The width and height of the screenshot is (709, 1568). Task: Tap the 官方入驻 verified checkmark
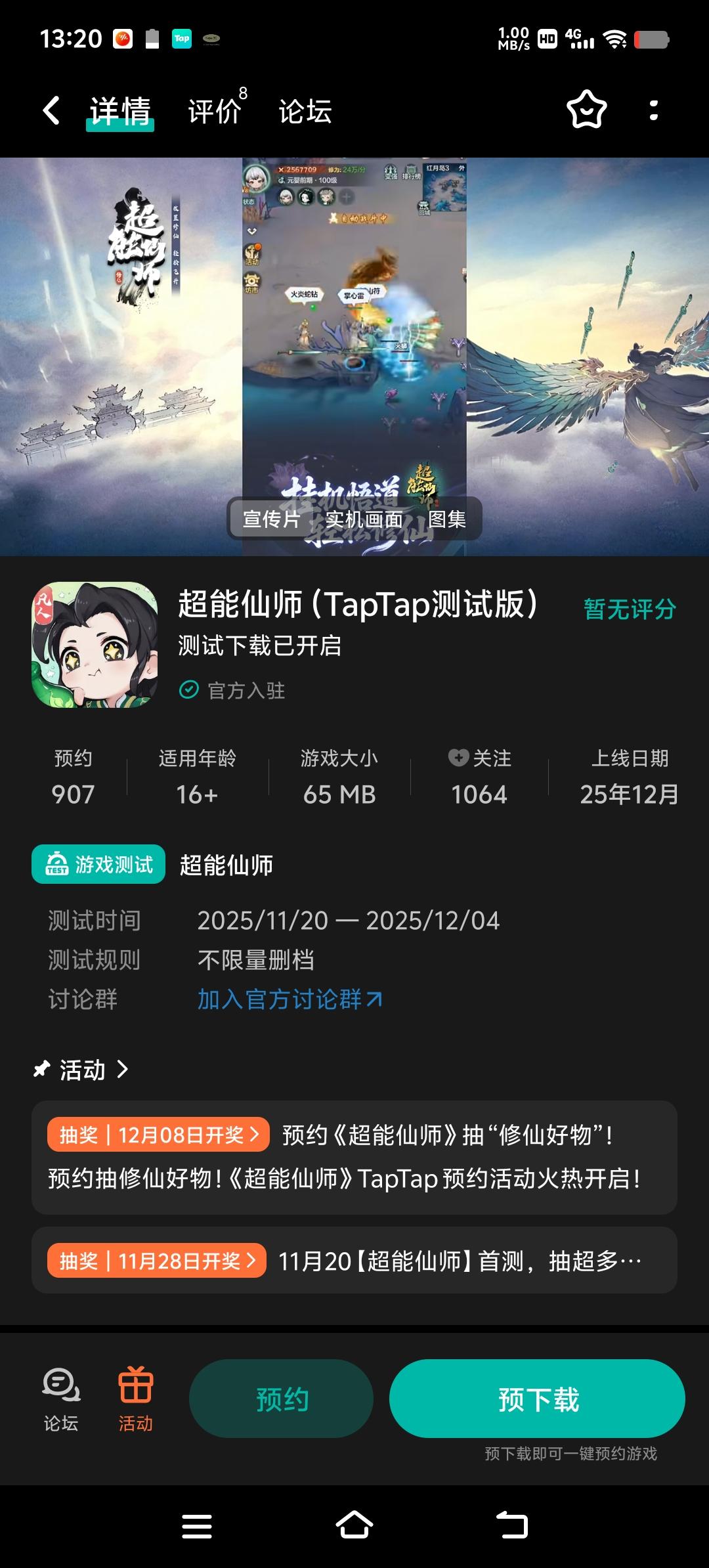[x=188, y=689]
